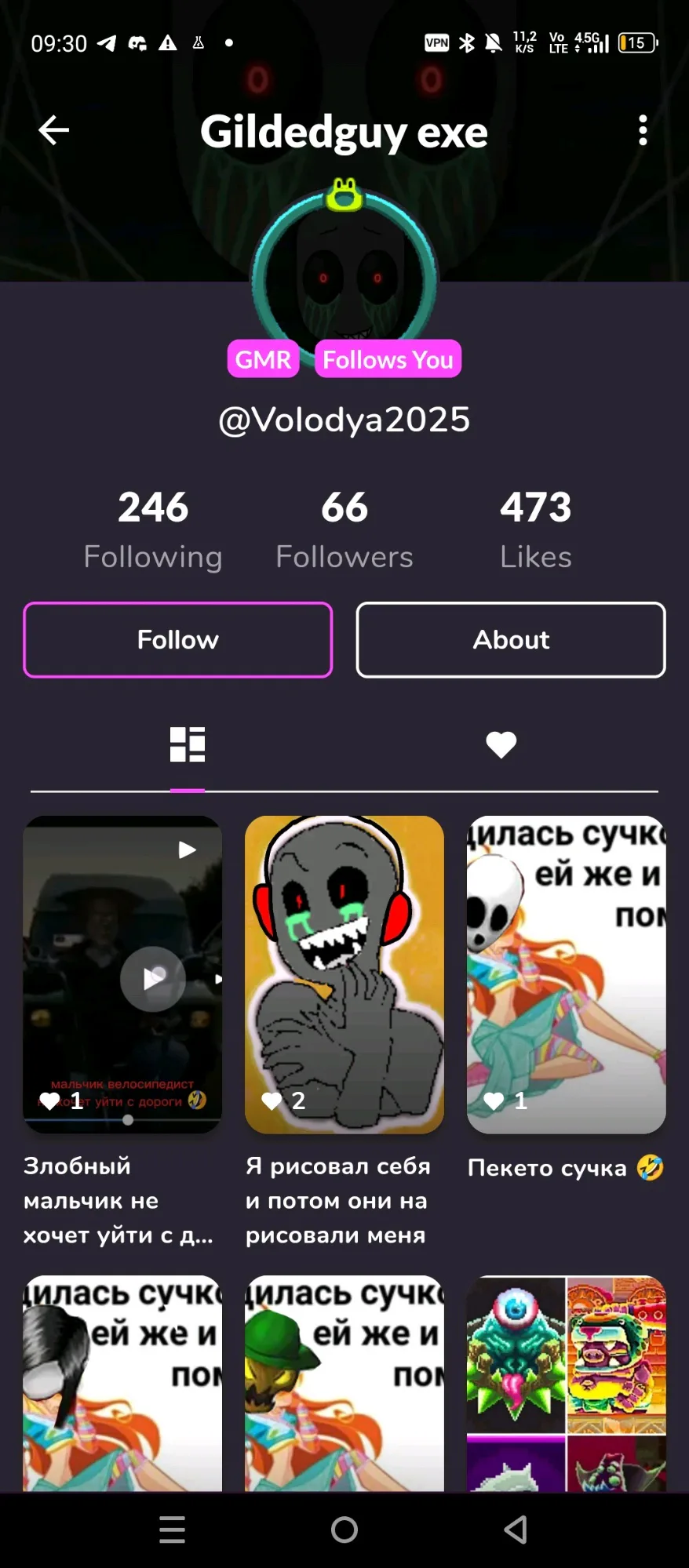View the 66 Followers list
The width and height of the screenshot is (689, 1568).
tap(344, 529)
